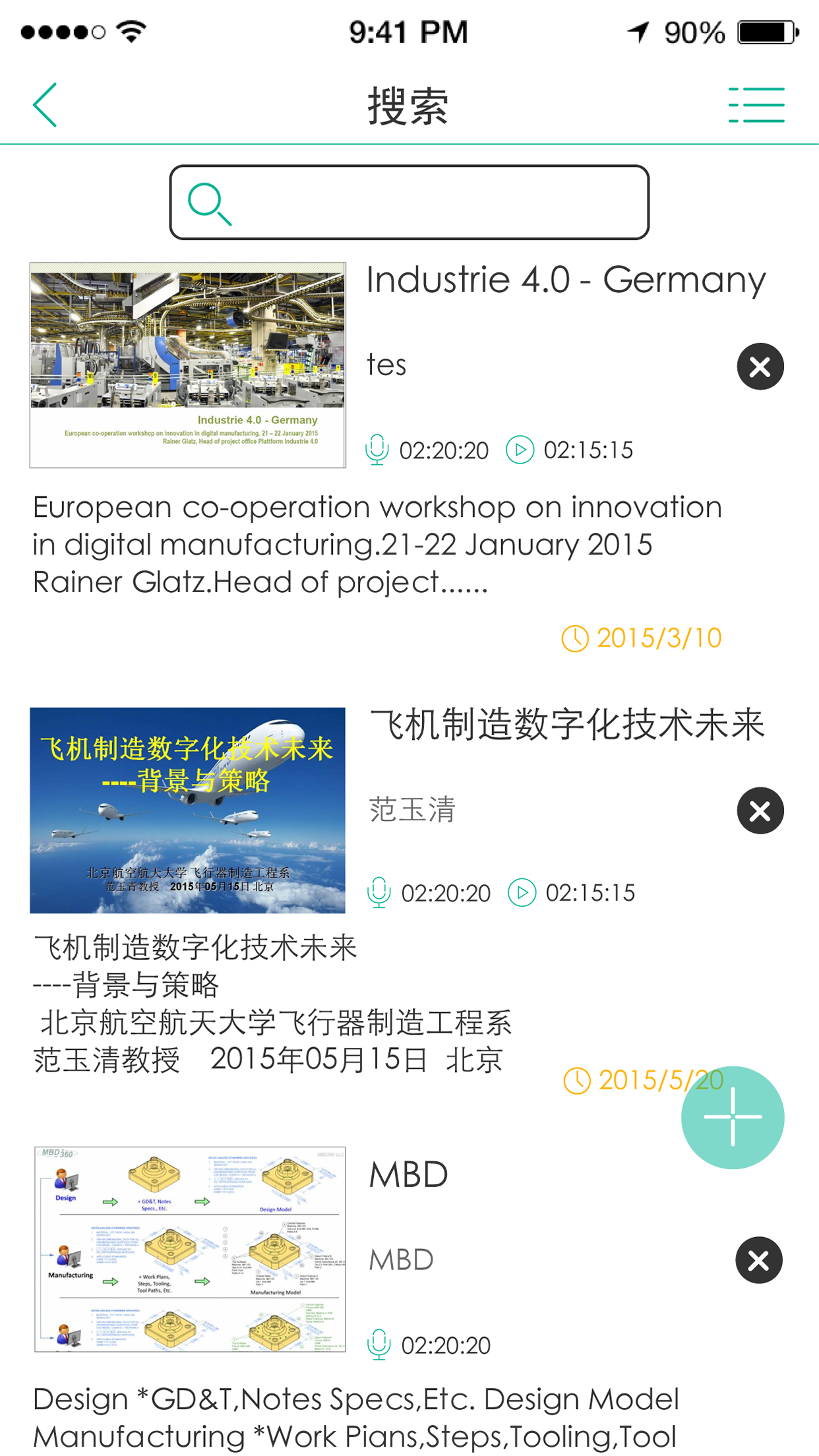This screenshot has height=1456, width=819.
Task: Delete the 飞机制造数字化技术未来 entry
Action: point(760,810)
